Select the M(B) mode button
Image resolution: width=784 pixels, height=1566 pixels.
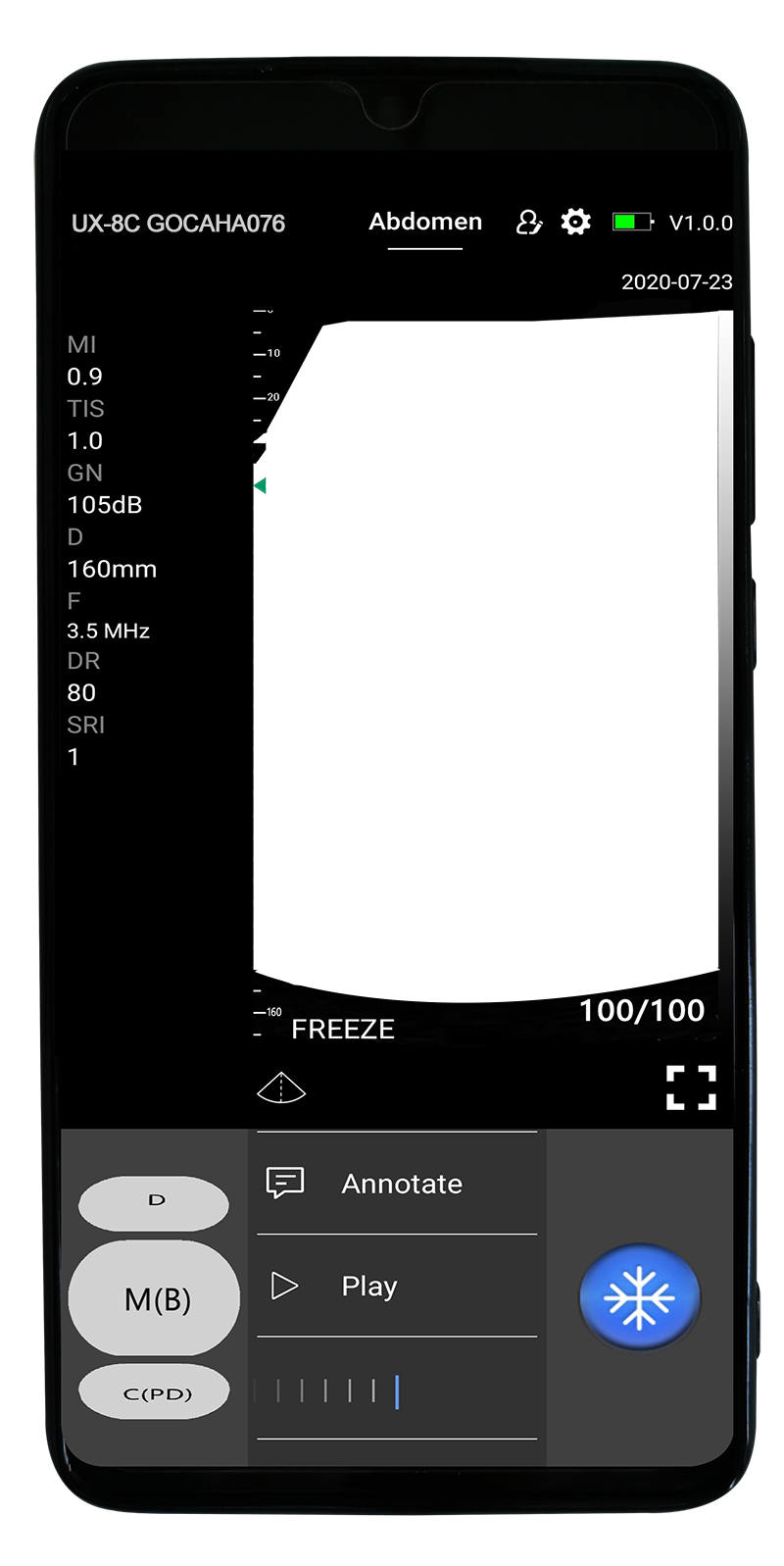[x=155, y=1299]
